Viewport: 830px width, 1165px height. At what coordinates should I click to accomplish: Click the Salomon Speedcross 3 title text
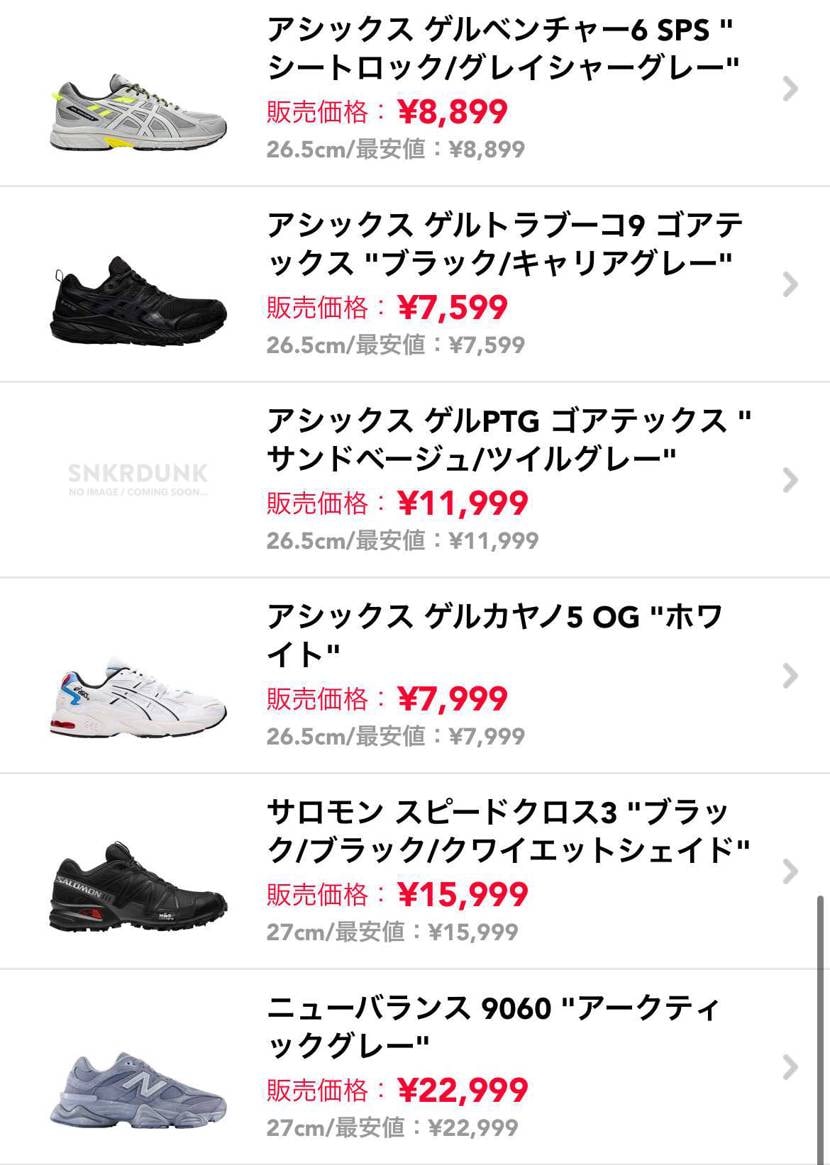[x=500, y=828]
